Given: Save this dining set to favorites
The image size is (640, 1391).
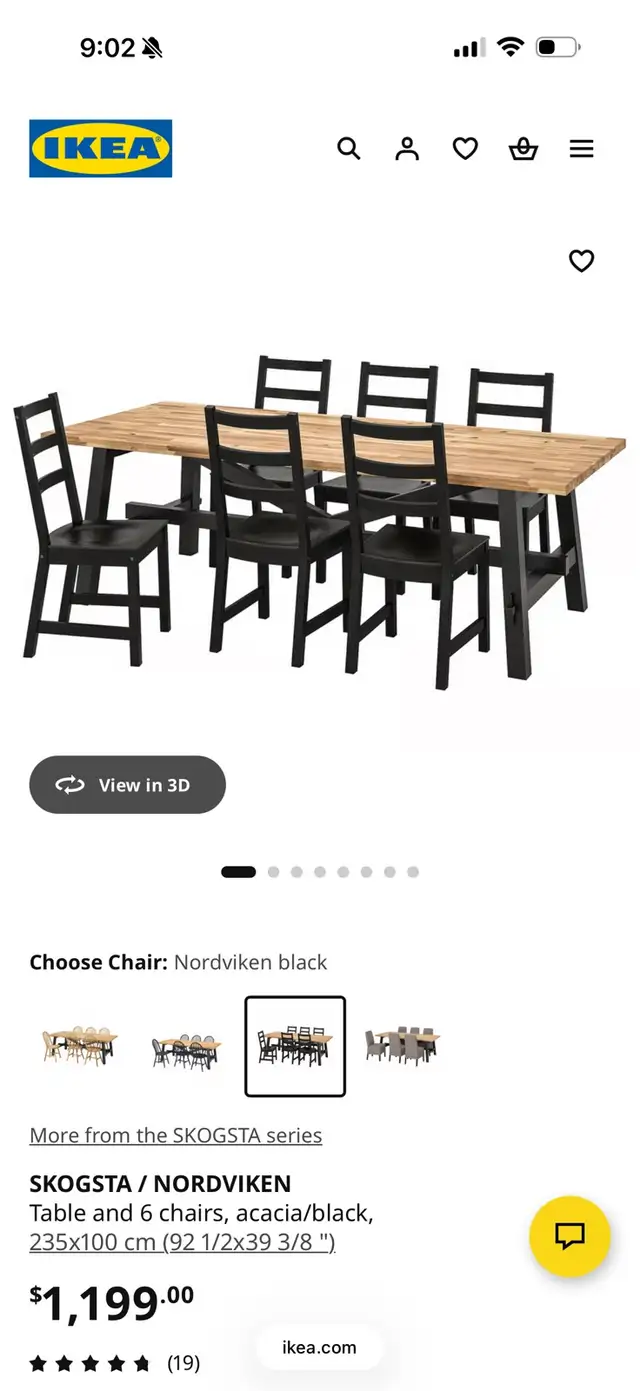Looking at the screenshot, I should [x=581, y=261].
